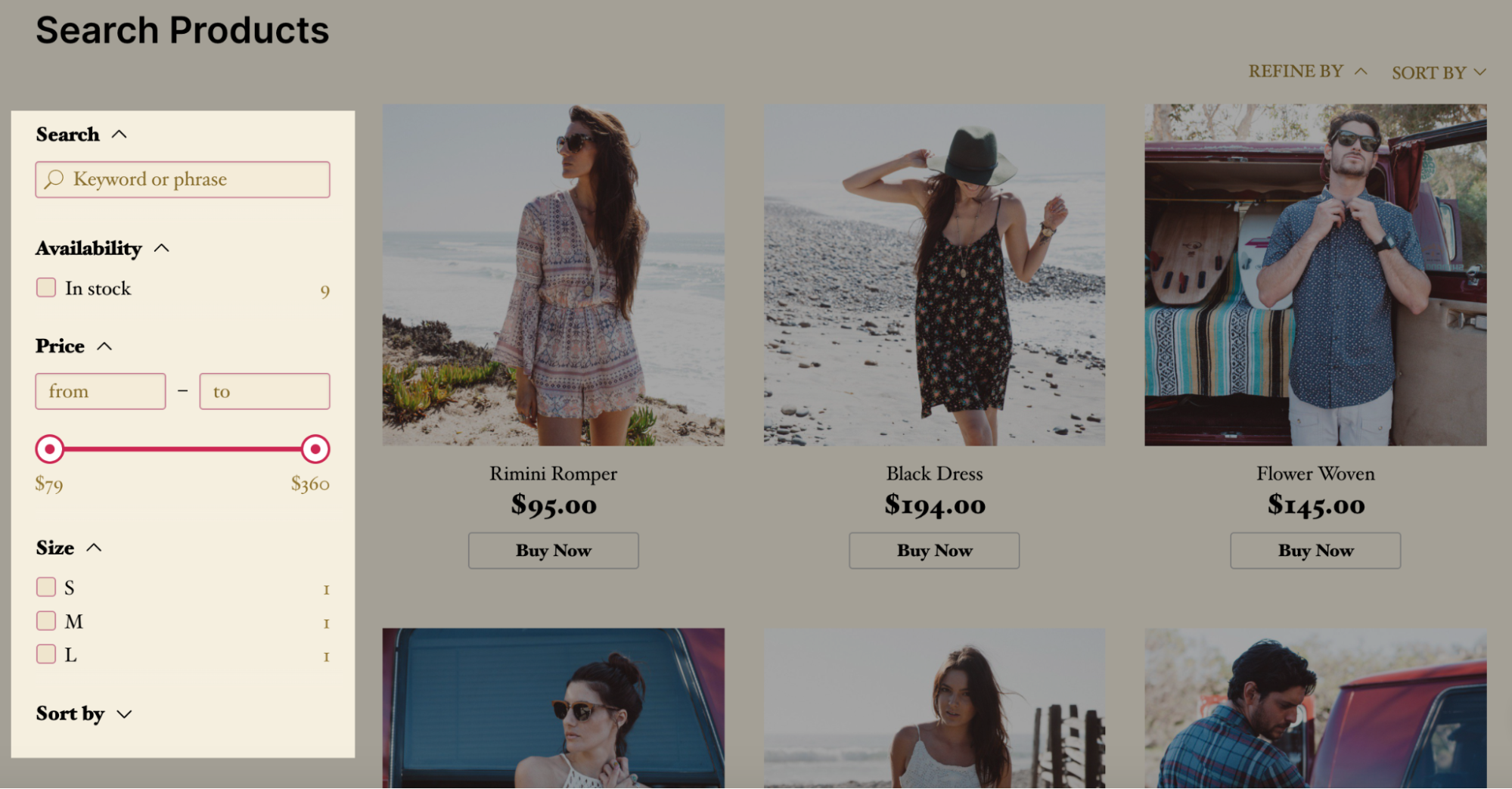
Task: Buy the Rimini Romper now
Action: coord(553,551)
